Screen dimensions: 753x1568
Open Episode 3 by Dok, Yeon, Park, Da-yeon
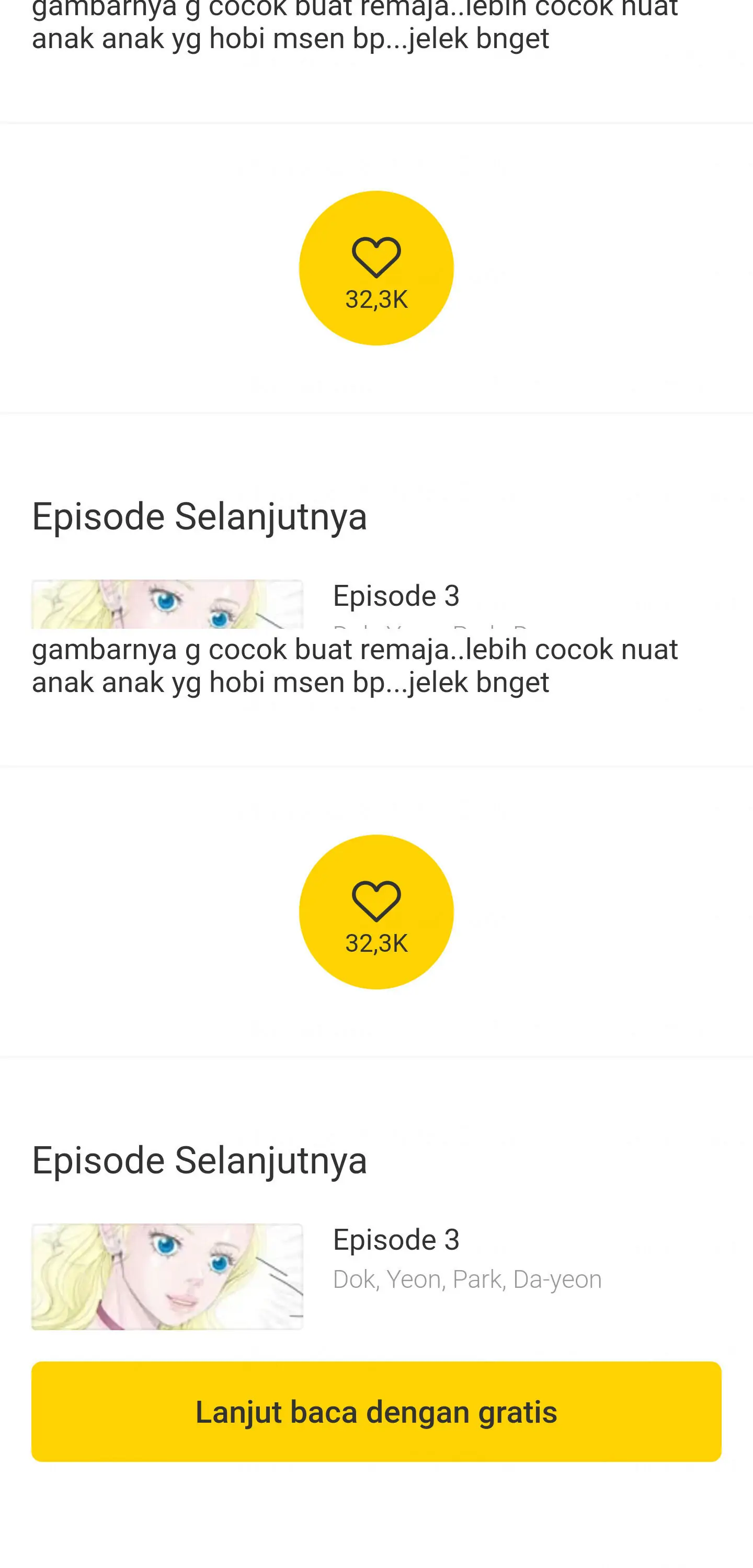pyautogui.click(x=376, y=1276)
